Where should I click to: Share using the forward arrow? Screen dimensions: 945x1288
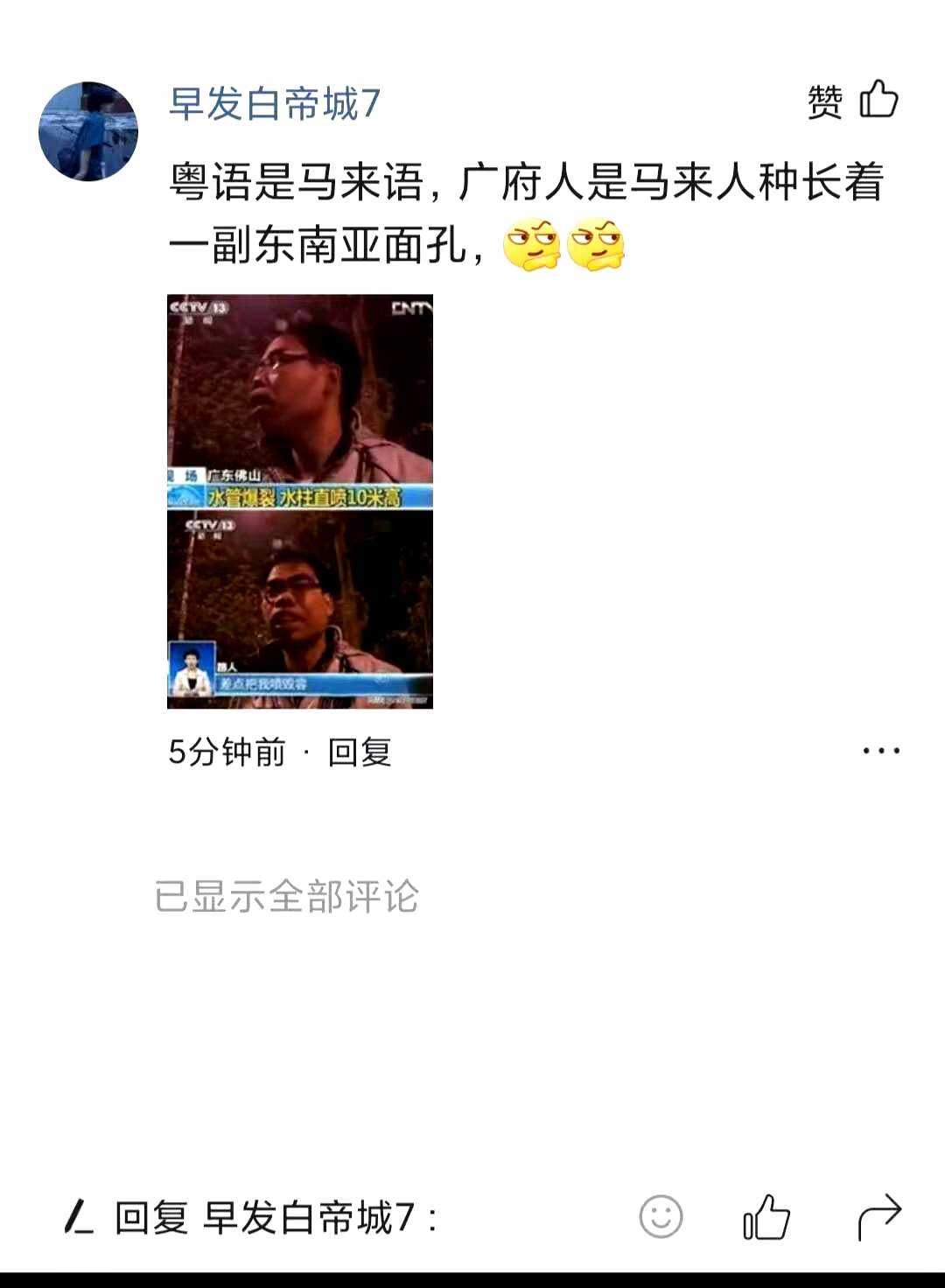click(878, 1217)
